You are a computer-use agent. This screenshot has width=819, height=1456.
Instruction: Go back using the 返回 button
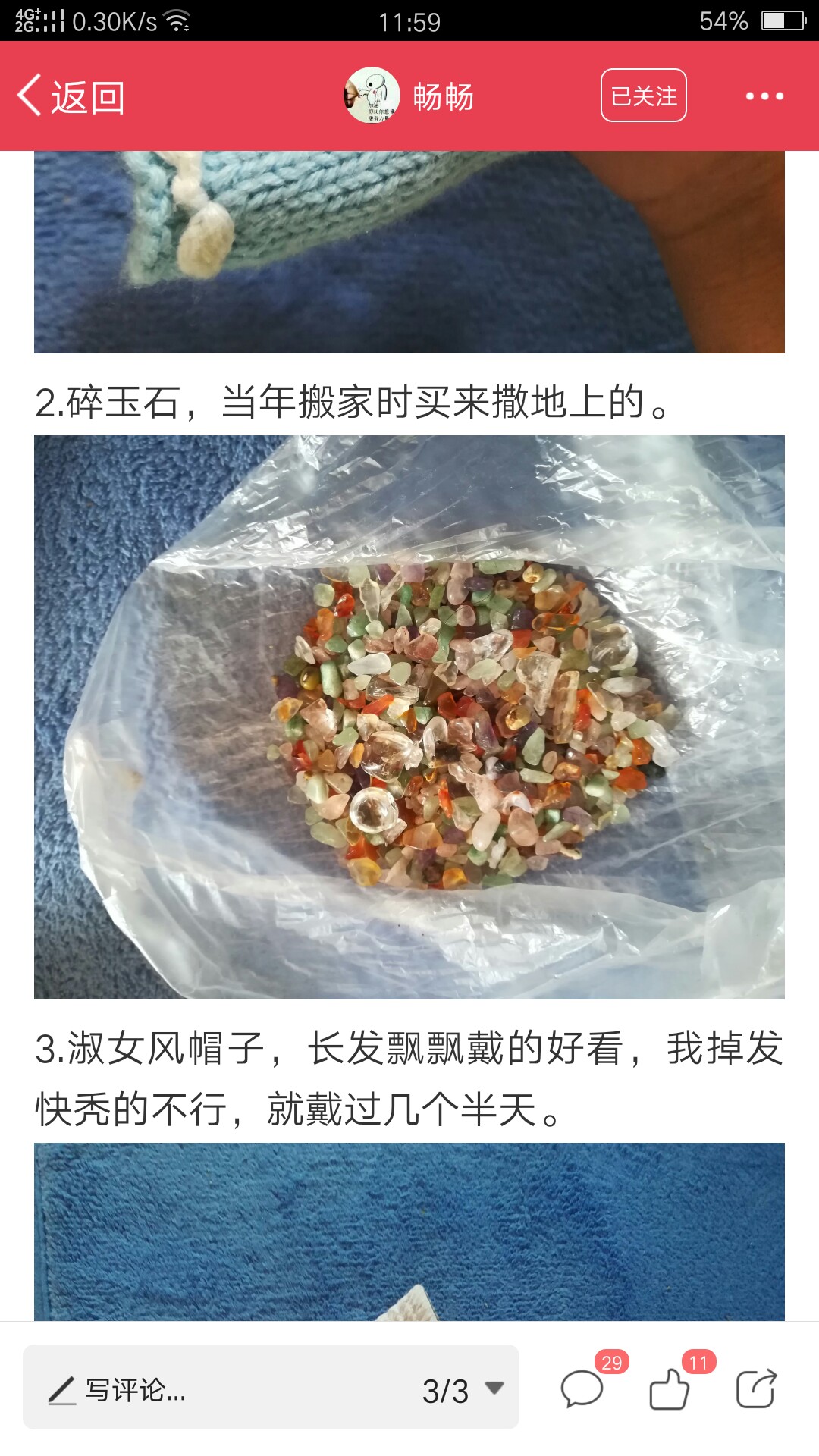pyautogui.click(x=71, y=96)
